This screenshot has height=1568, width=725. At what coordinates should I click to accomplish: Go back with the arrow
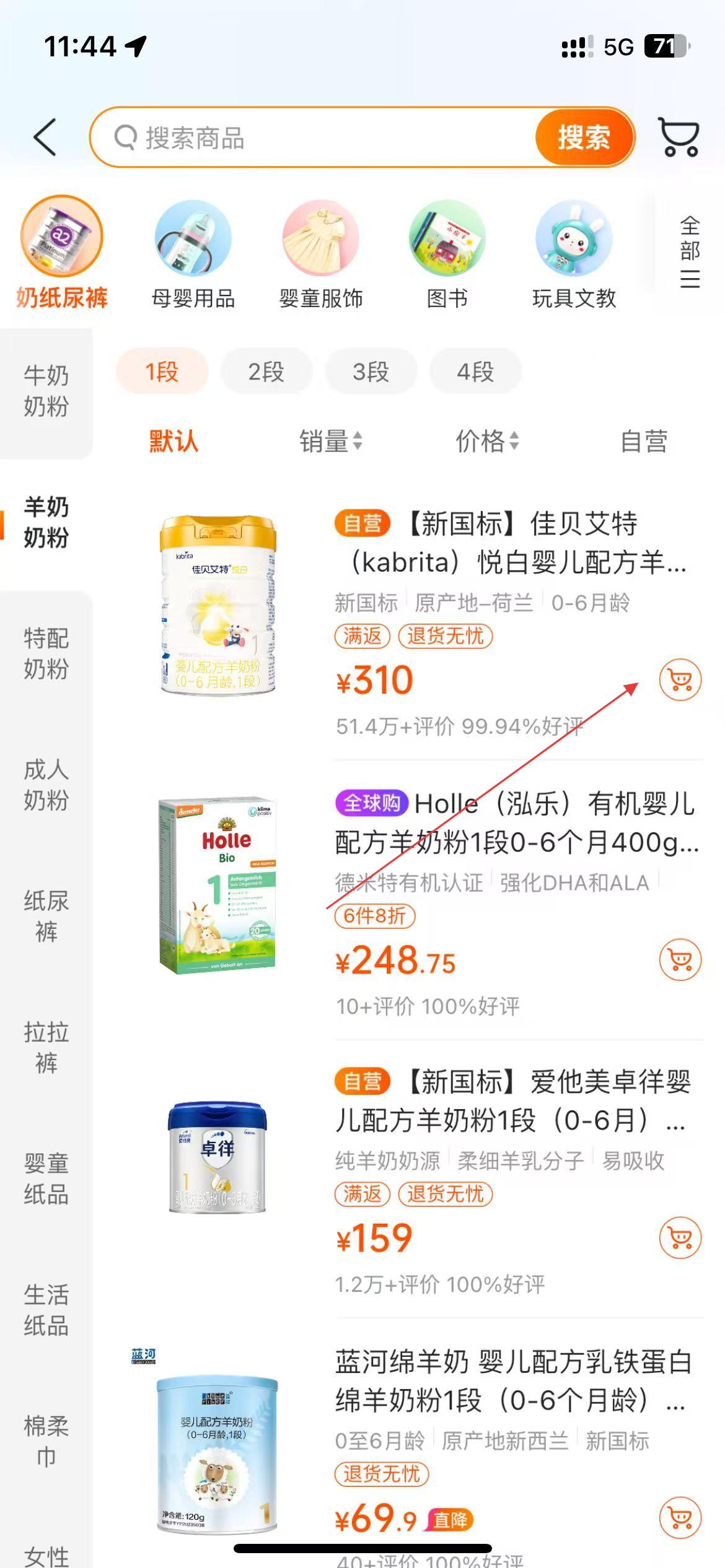click(45, 137)
